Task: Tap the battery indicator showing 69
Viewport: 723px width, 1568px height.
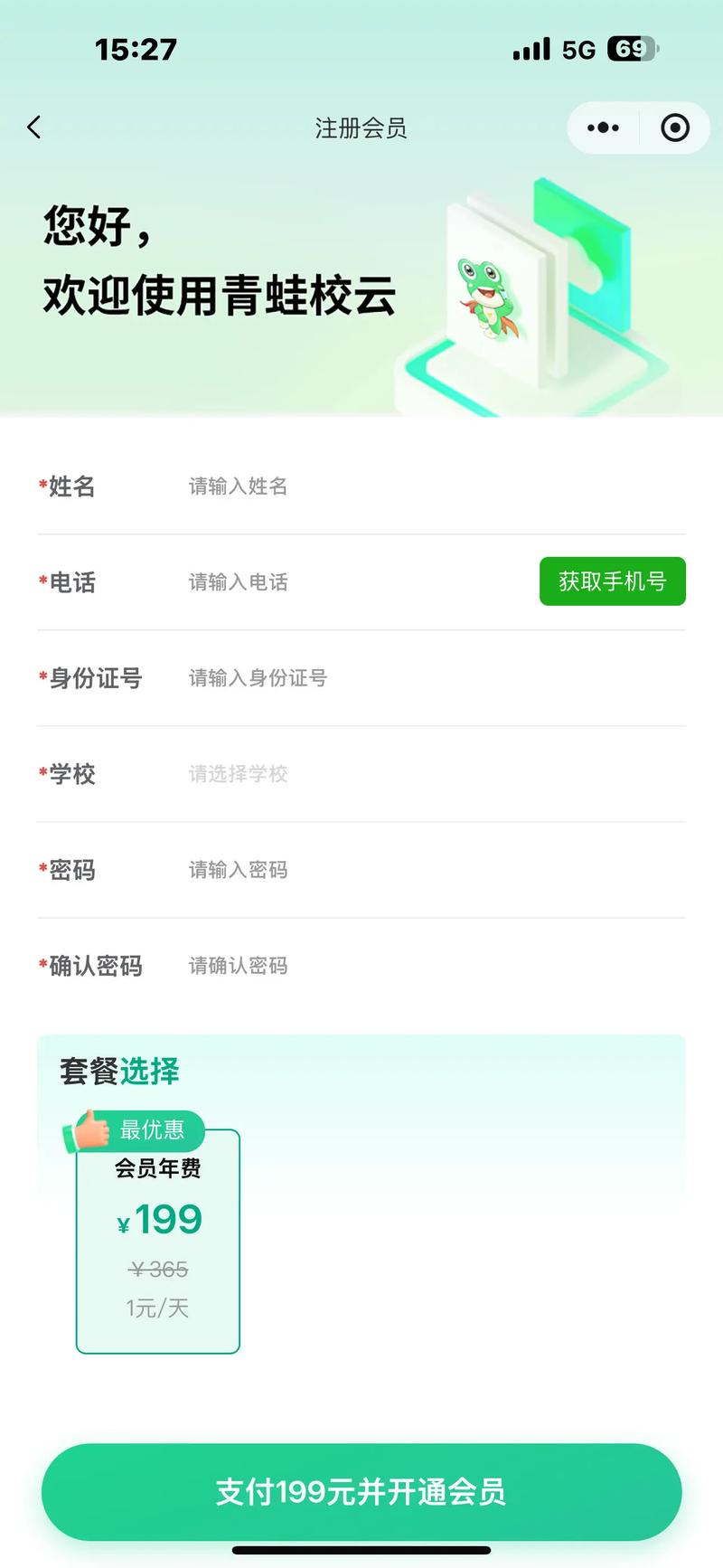Action: 633,50
